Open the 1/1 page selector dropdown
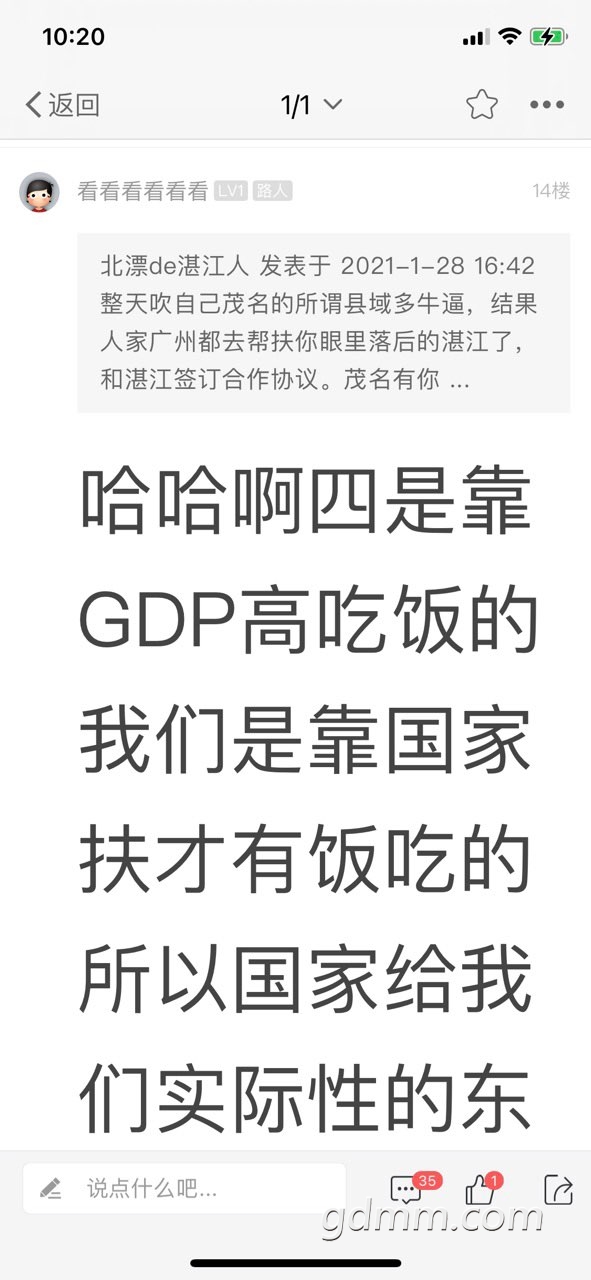 click(311, 105)
